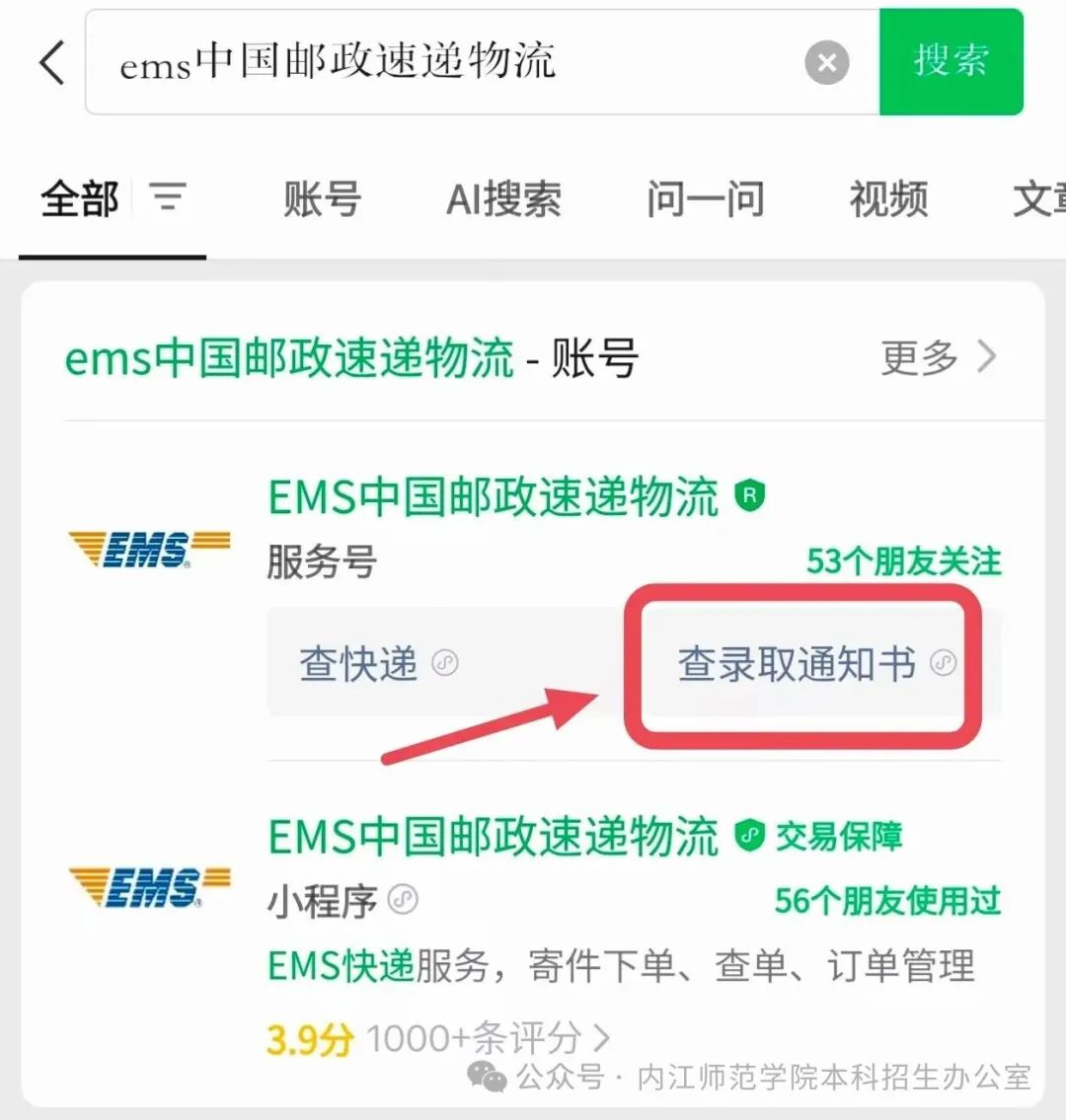Tap the green 搜索 button

950,62
